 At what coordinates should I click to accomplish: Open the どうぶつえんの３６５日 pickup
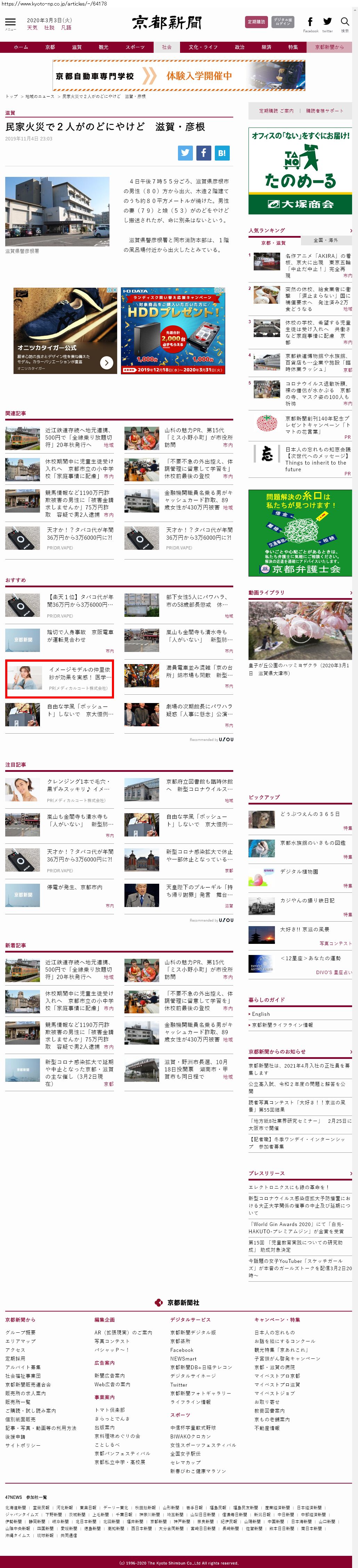coord(310,814)
